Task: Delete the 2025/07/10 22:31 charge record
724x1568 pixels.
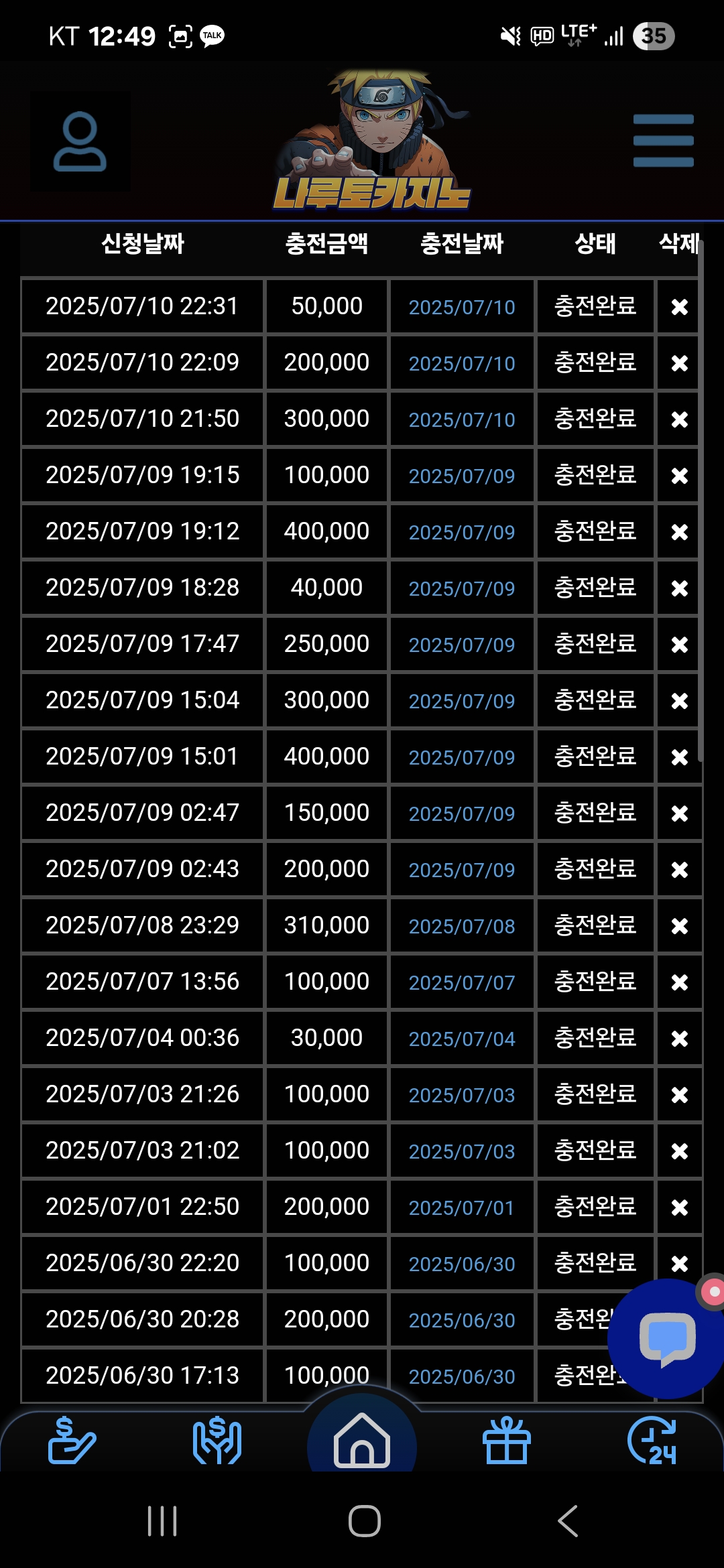Action: tap(679, 307)
